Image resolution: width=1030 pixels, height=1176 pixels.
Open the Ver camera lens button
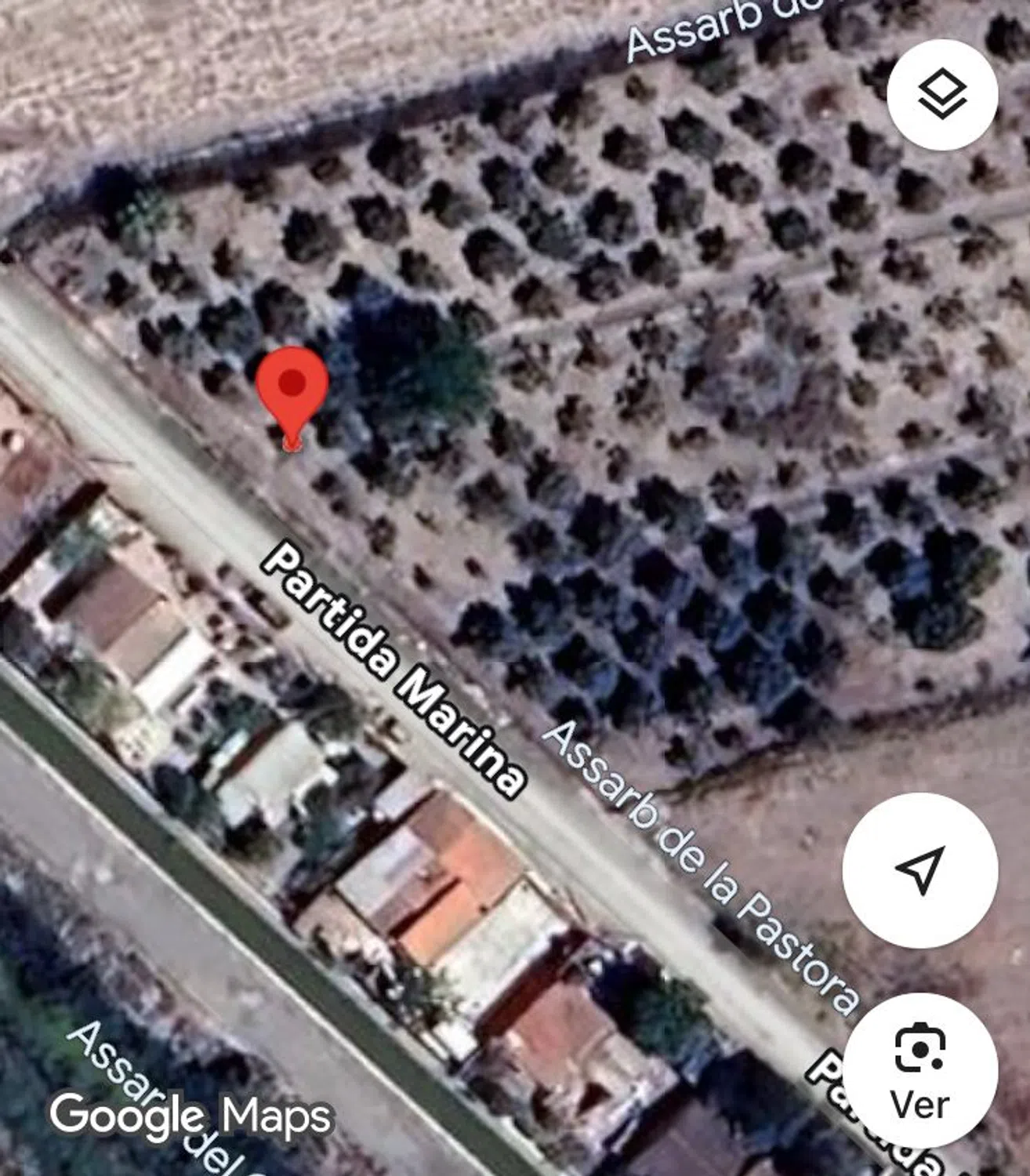click(x=919, y=1071)
